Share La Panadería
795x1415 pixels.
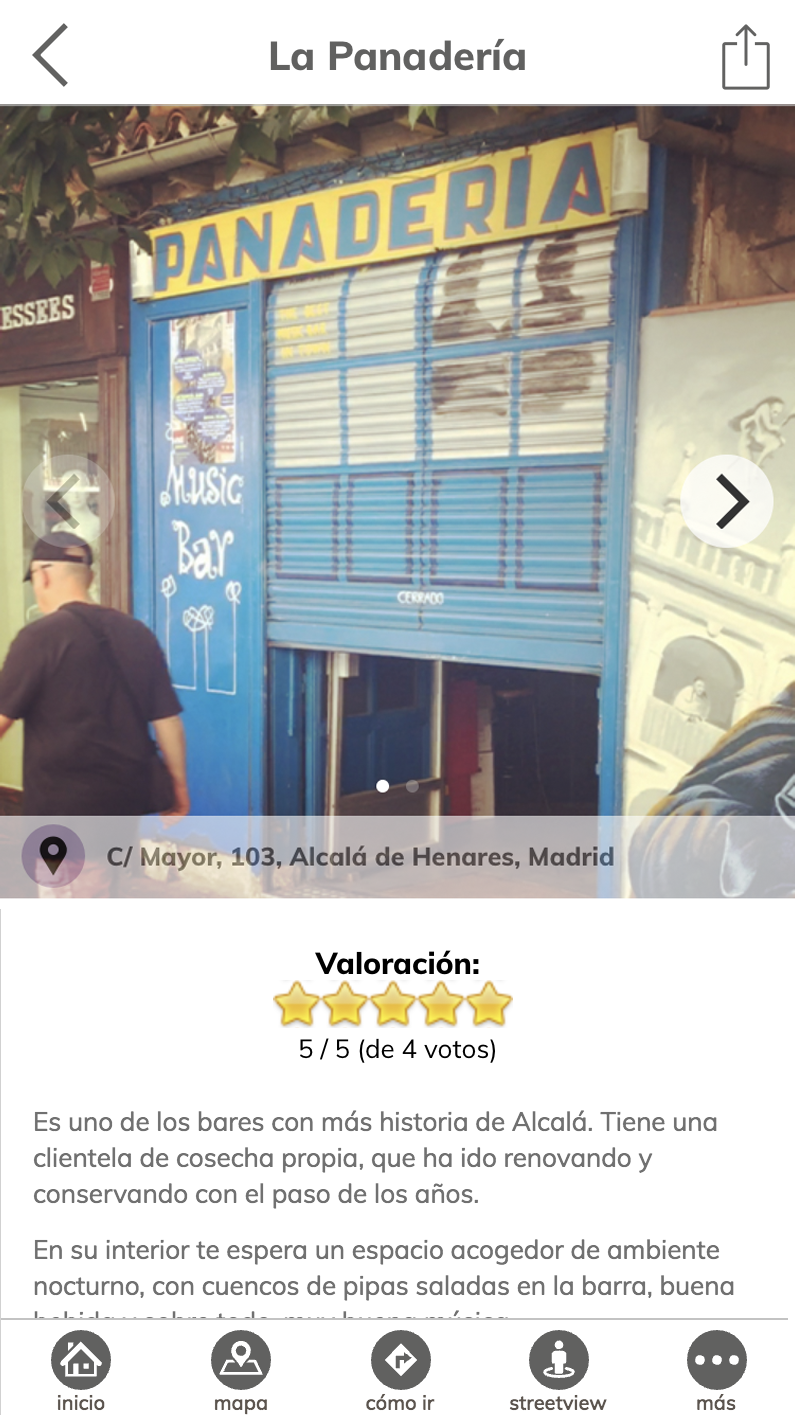[745, 58]
